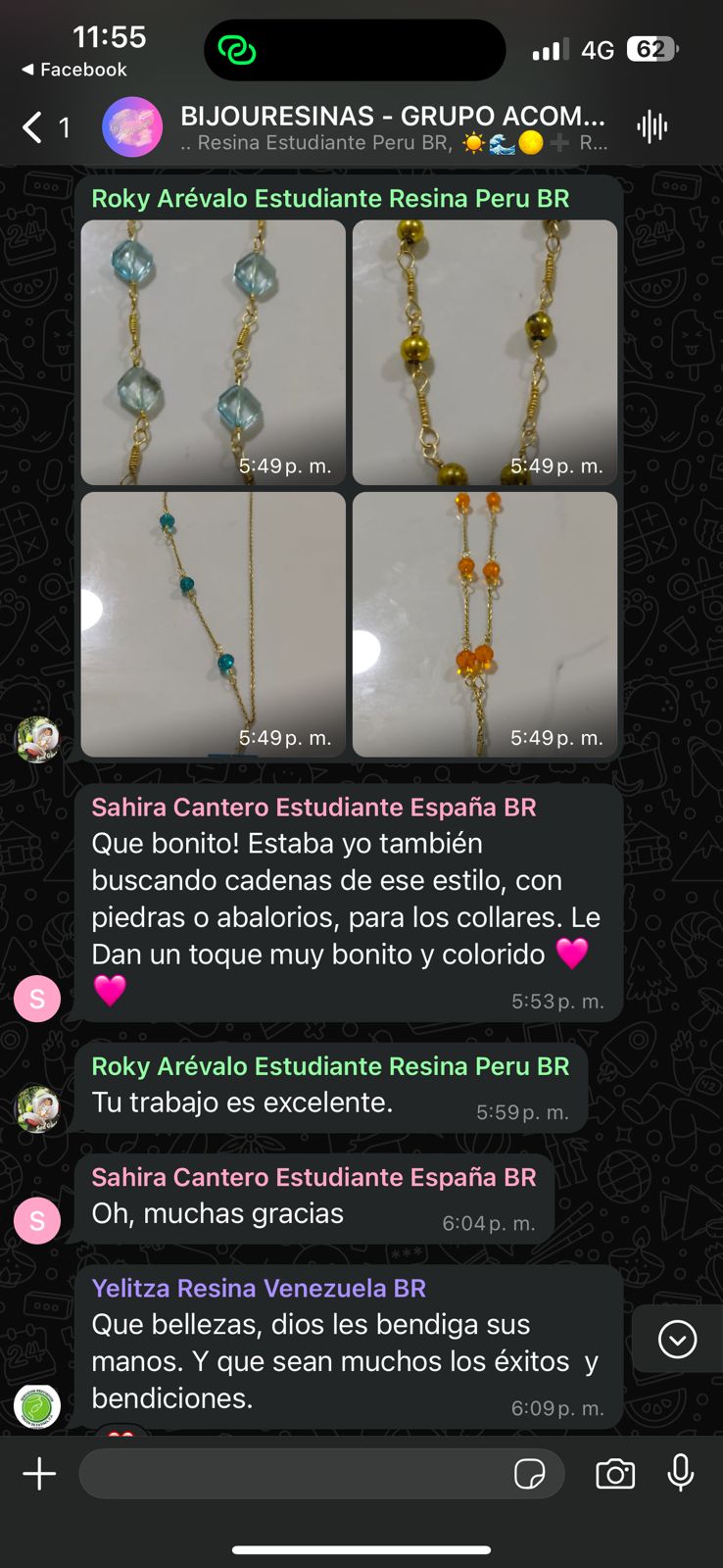
Task: Open the attachment plus menu
Action: 39,1474
